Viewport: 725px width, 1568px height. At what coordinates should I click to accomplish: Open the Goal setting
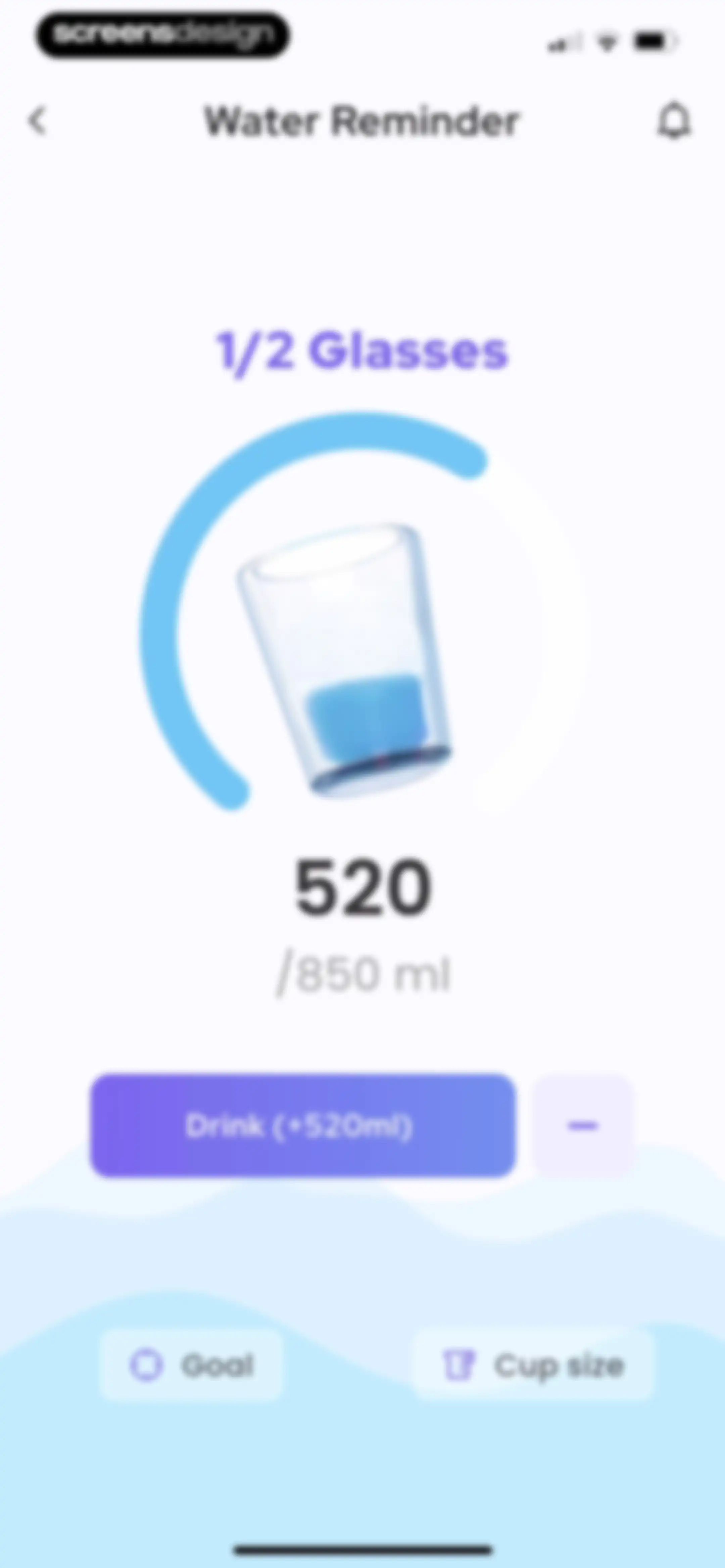191,1365
